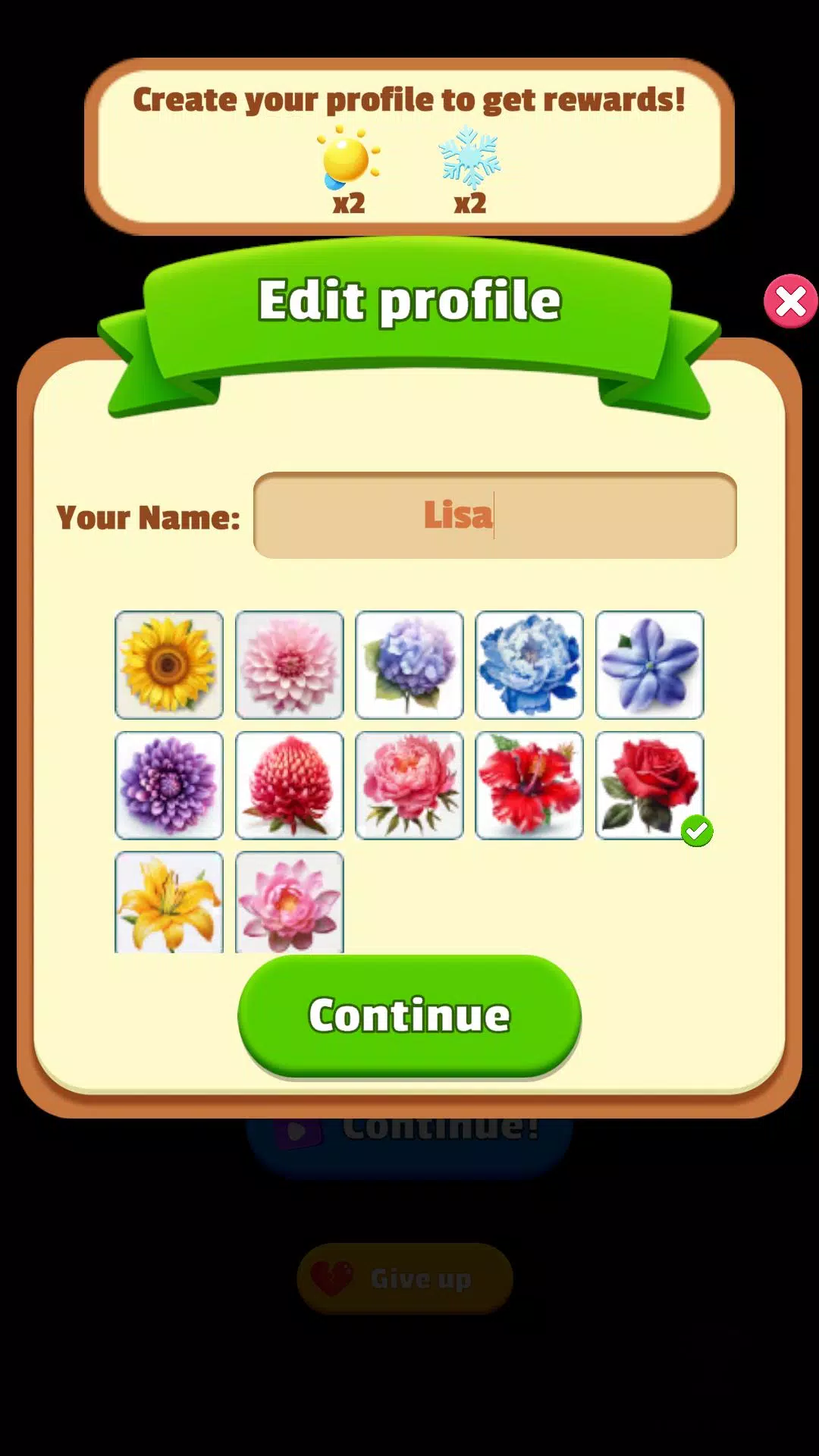Pick the pink lotus avatar
The image size is (819, 1456).
click(289, 902)
